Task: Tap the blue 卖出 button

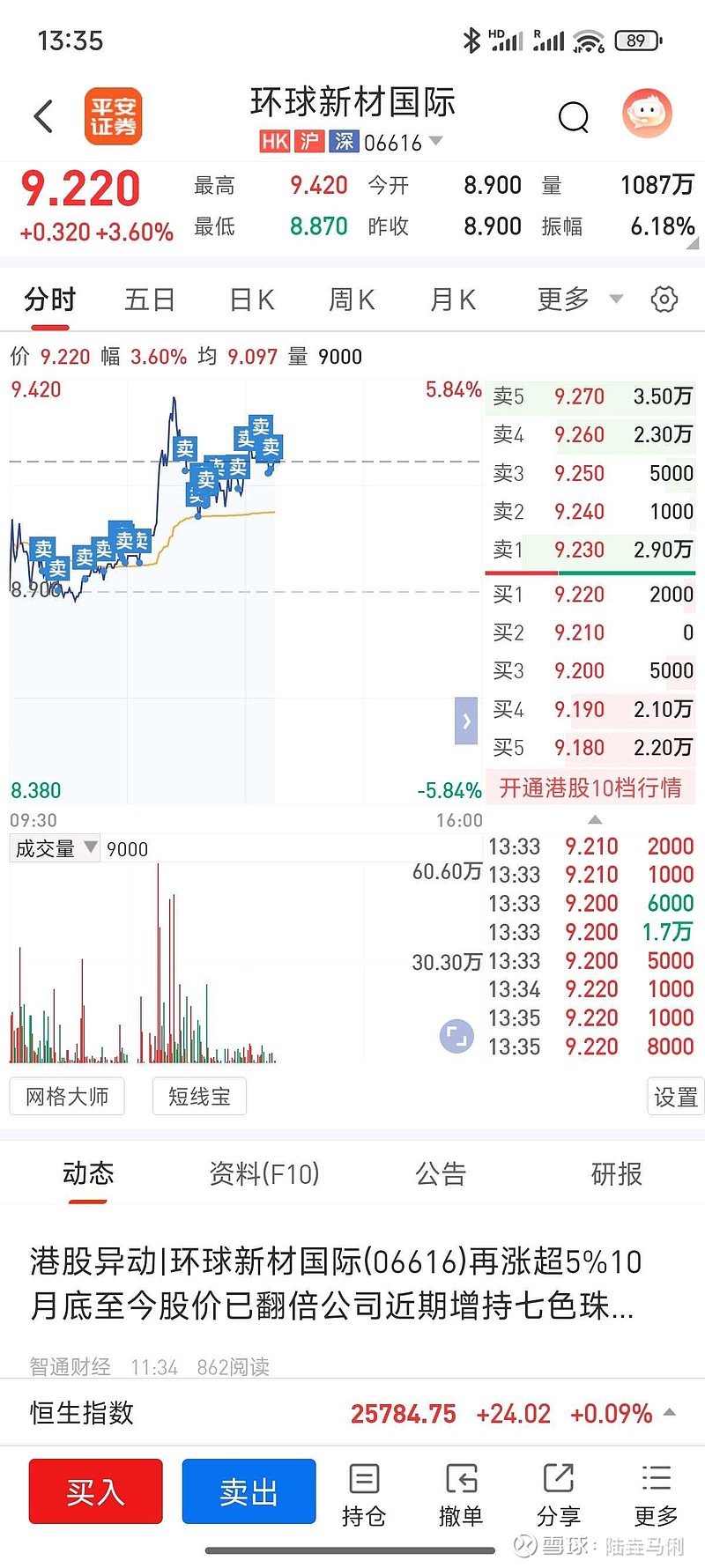Action: tap(249, 1491)
